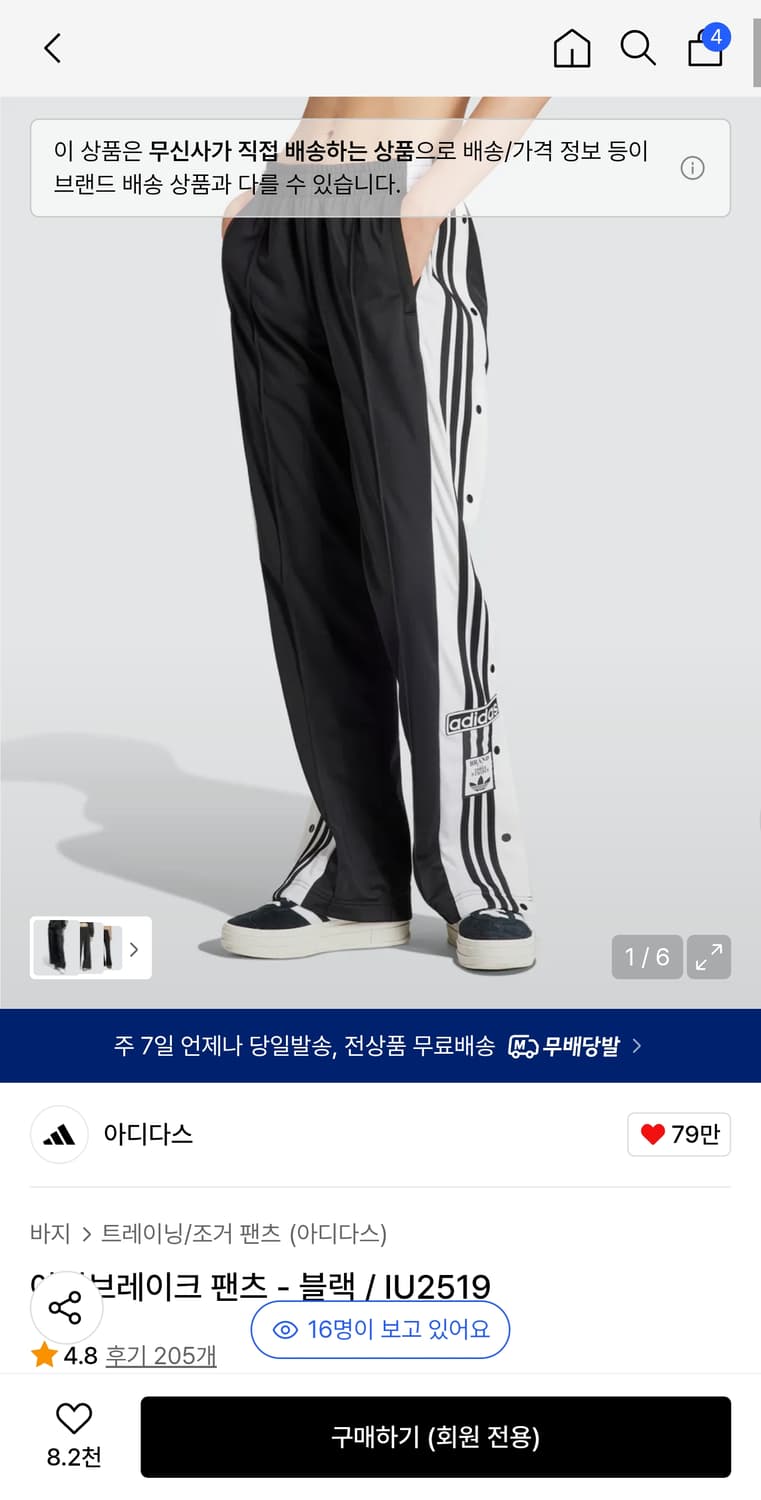Open the home screen icon
Image resolution: width=761 pixels, height=1500 pixels.
coord(571,47)
